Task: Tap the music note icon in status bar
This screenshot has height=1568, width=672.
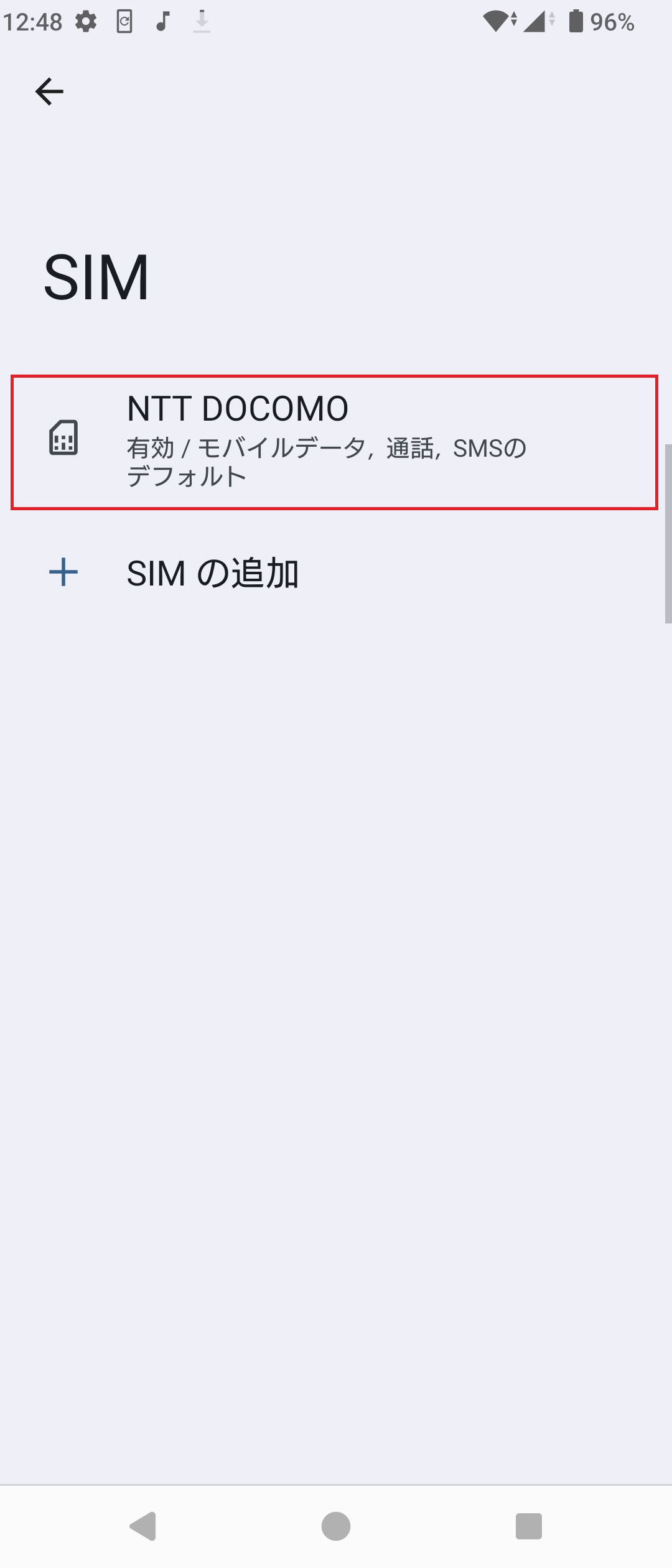Action: [162, 21]
